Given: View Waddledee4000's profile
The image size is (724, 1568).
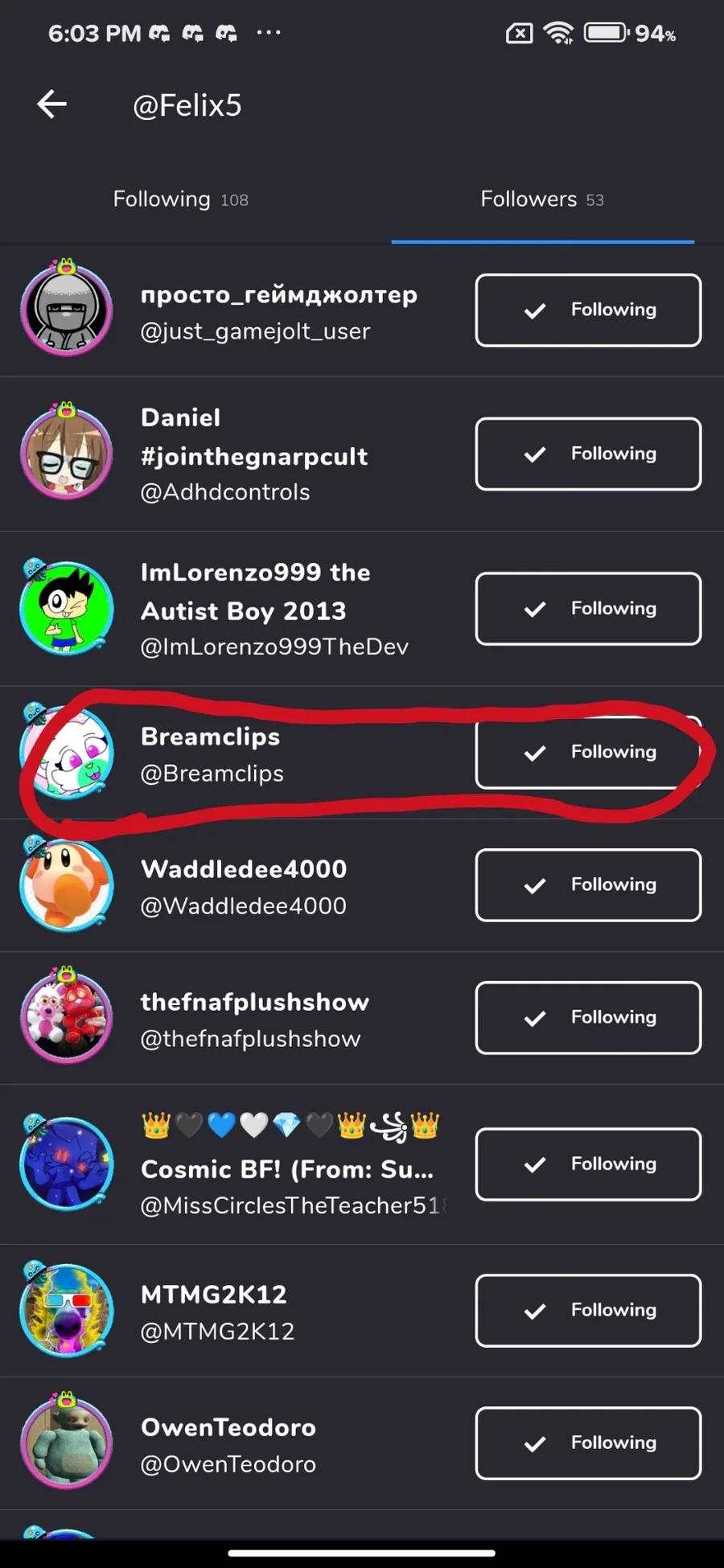Looking at the screenshot, I should (244, 886).
